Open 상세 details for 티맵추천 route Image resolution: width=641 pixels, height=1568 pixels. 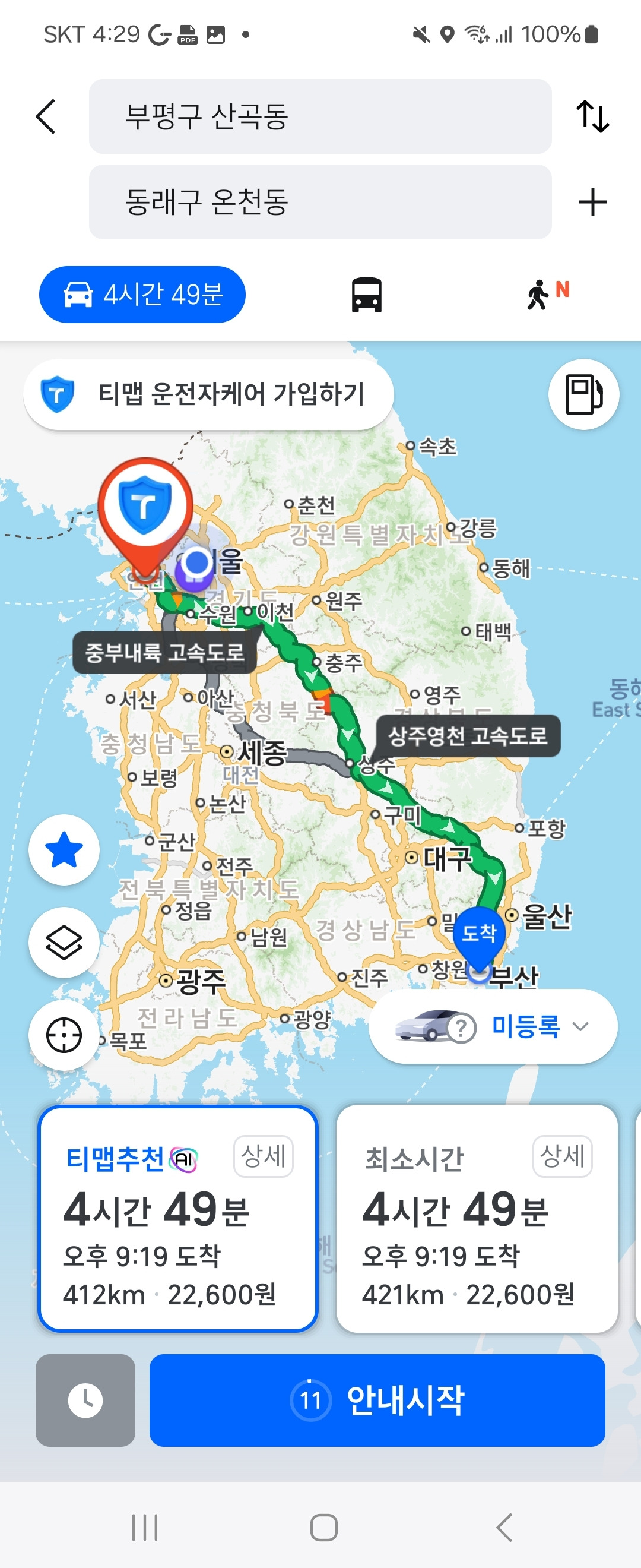coord(263,1156)
